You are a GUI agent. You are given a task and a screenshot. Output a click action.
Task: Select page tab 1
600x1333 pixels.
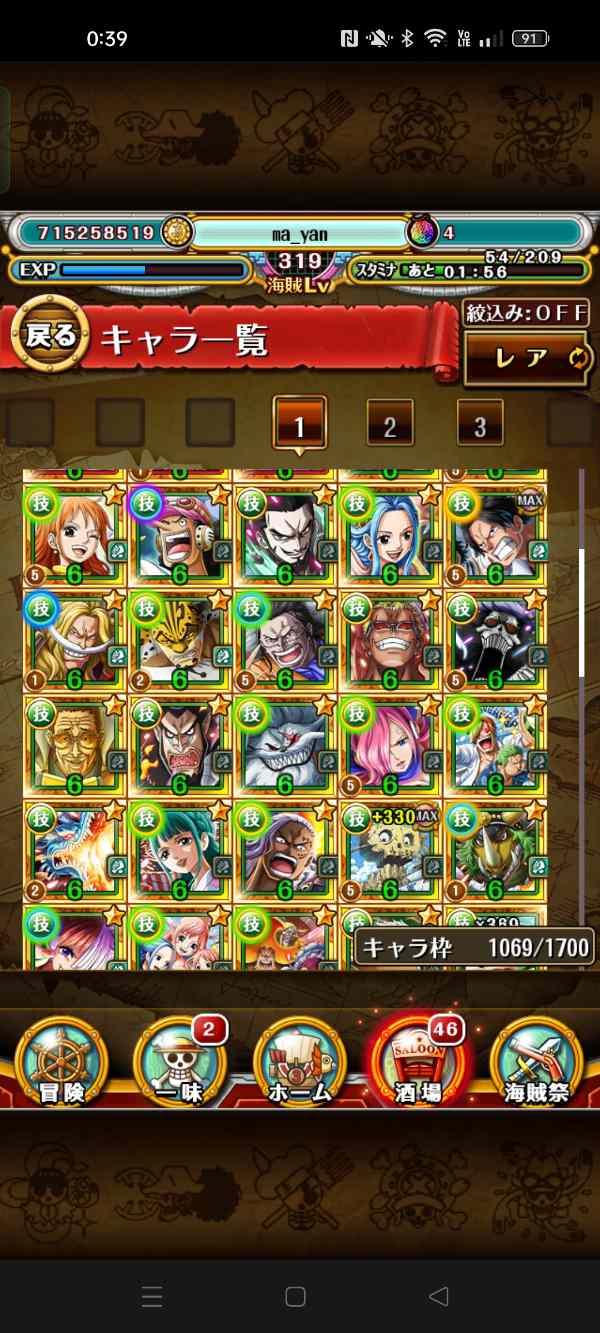[x=298, y=423]
